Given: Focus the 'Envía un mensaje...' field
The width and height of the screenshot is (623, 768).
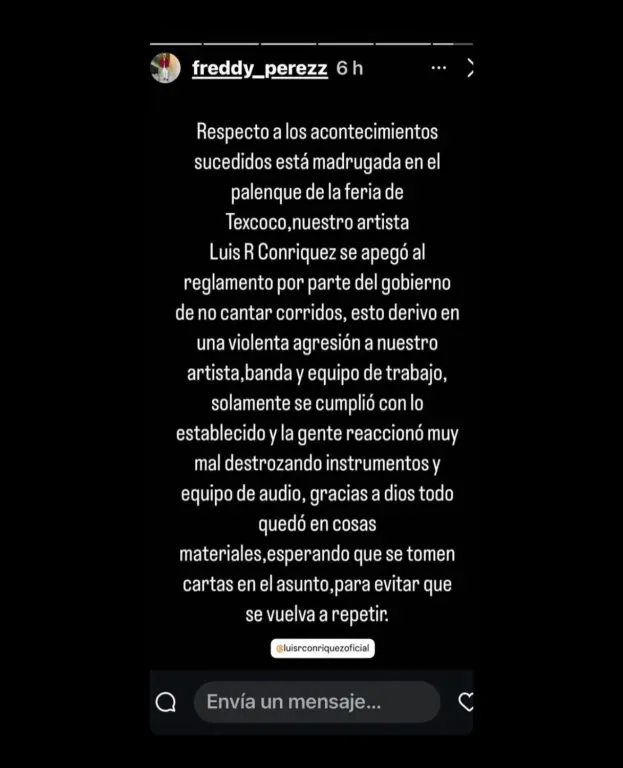Looking at the screenshot, I should [x=316, y=702].
